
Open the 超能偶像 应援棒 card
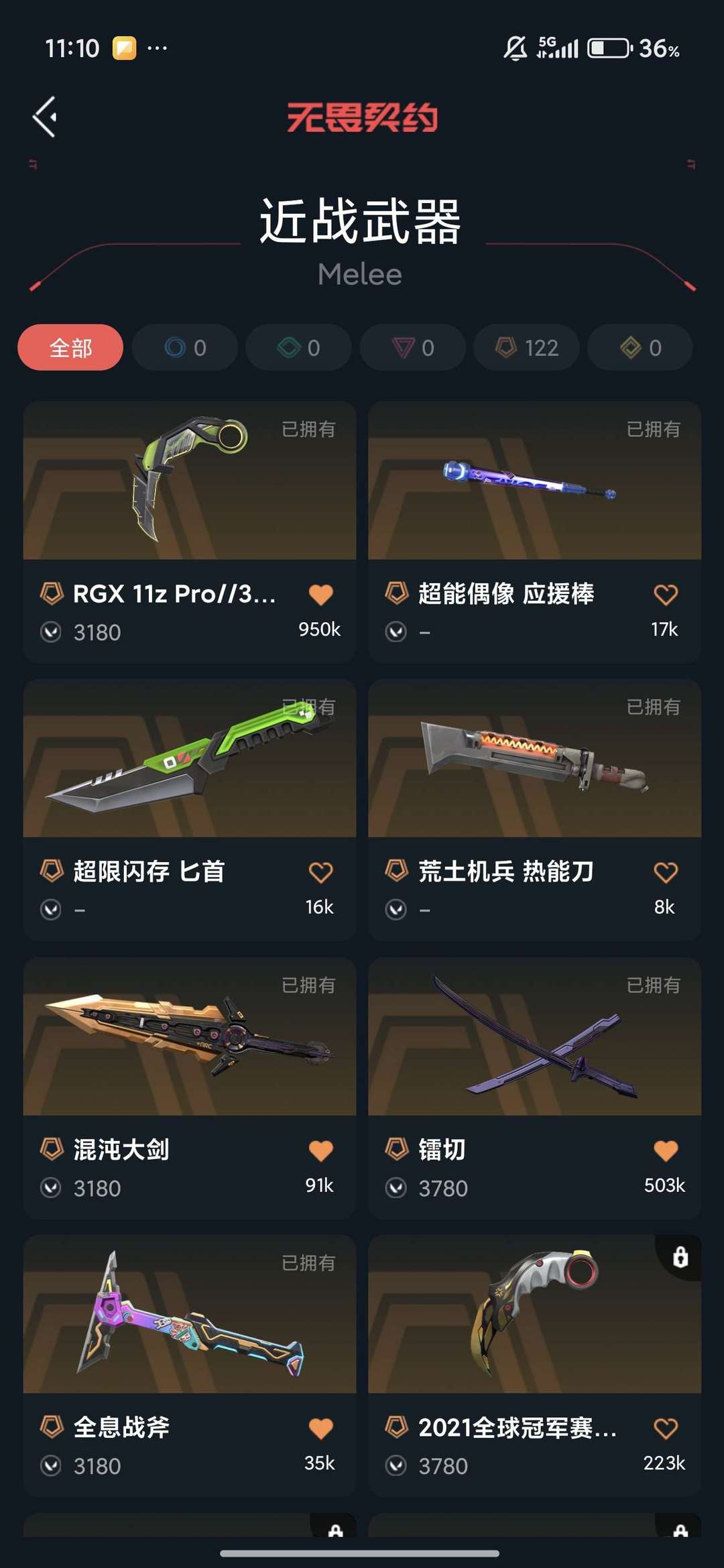(x=534, y=532)
